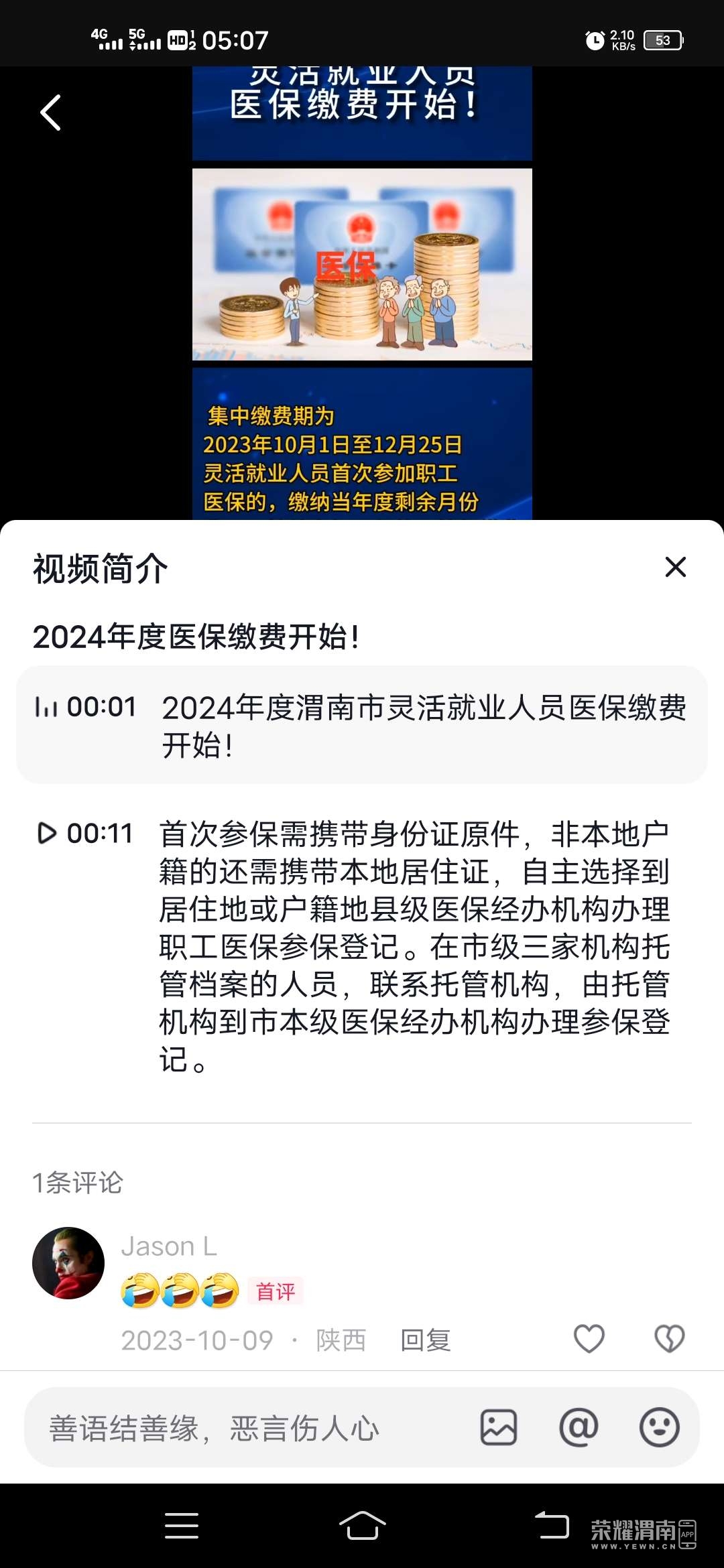Viewport: 724px width, 1568px height.
Task: Open the emoji picker
Action: [659, 1427]
